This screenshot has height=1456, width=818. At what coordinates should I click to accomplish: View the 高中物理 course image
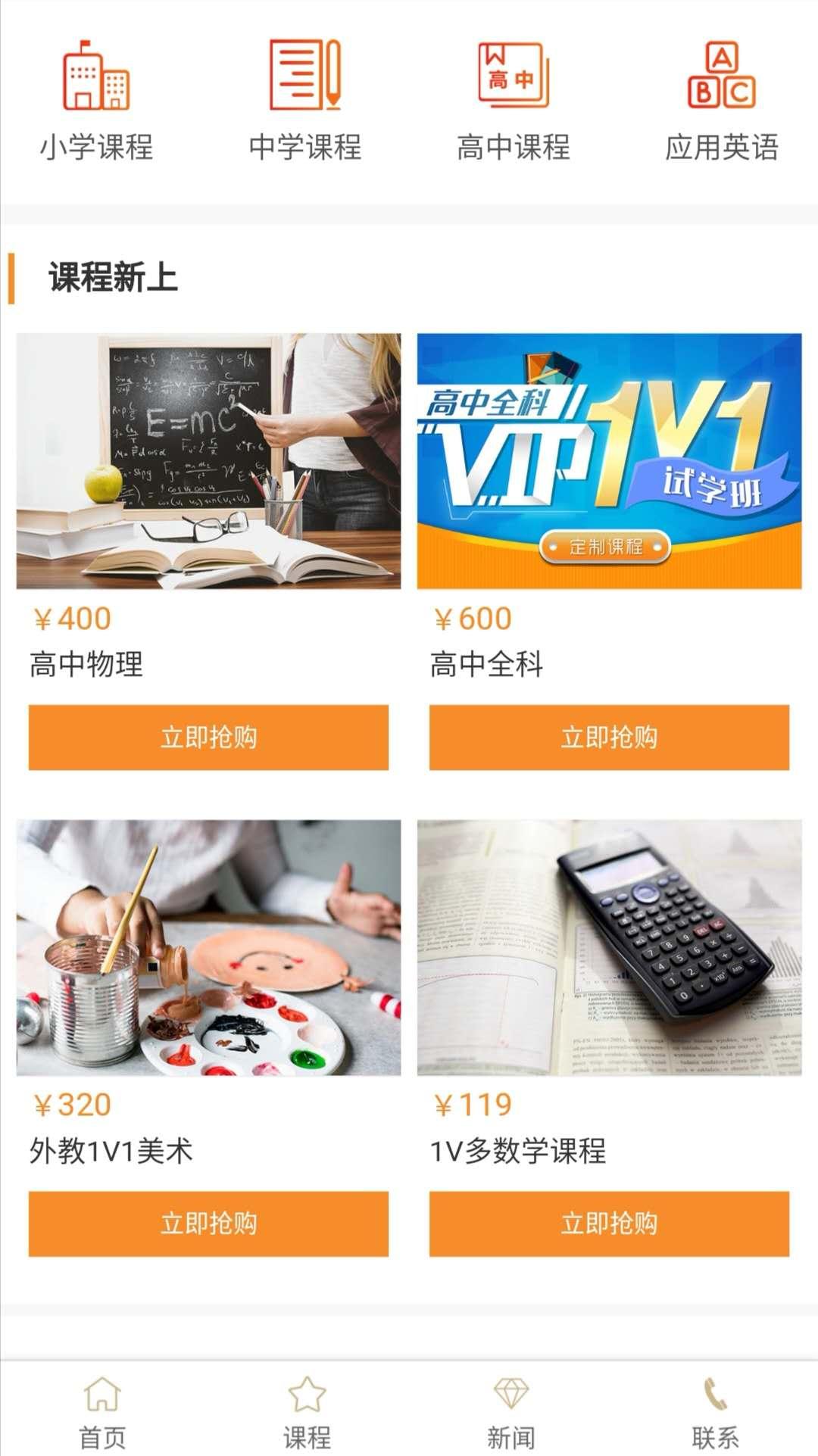coord(208,460)
